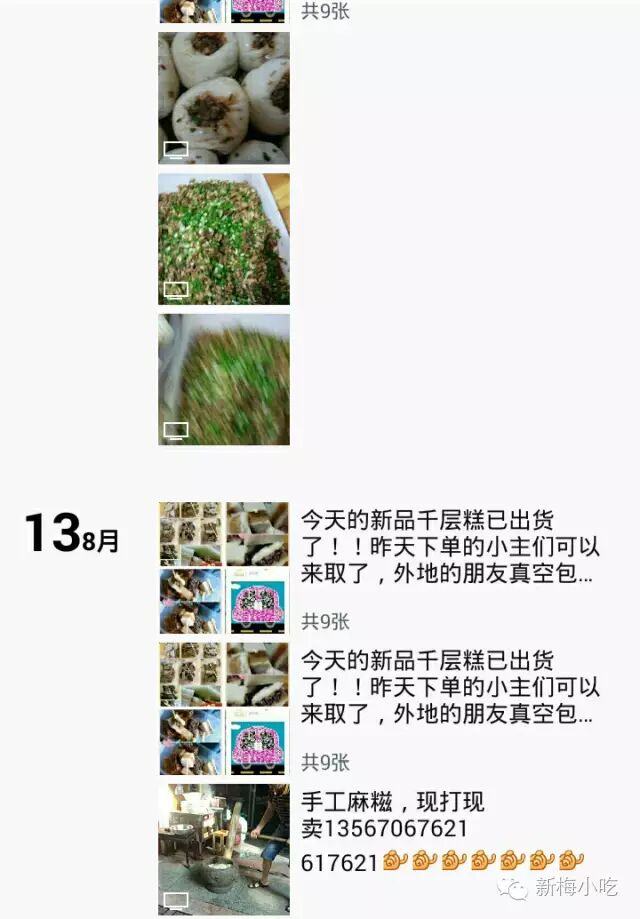
Task: Open the stuffed rice buns video thumbnail
Action: coord(224,98)
